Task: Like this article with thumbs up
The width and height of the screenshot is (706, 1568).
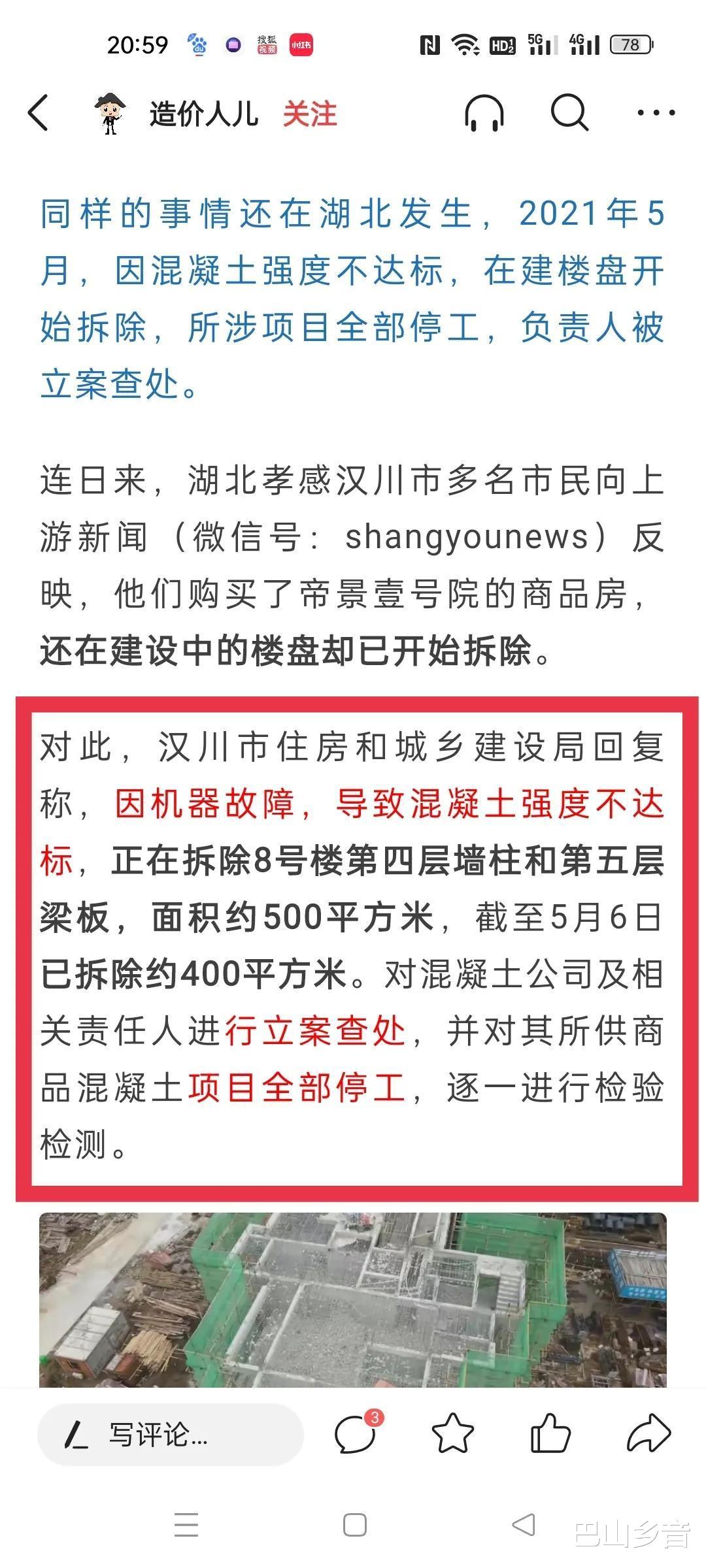Action: pos(550,1433)
